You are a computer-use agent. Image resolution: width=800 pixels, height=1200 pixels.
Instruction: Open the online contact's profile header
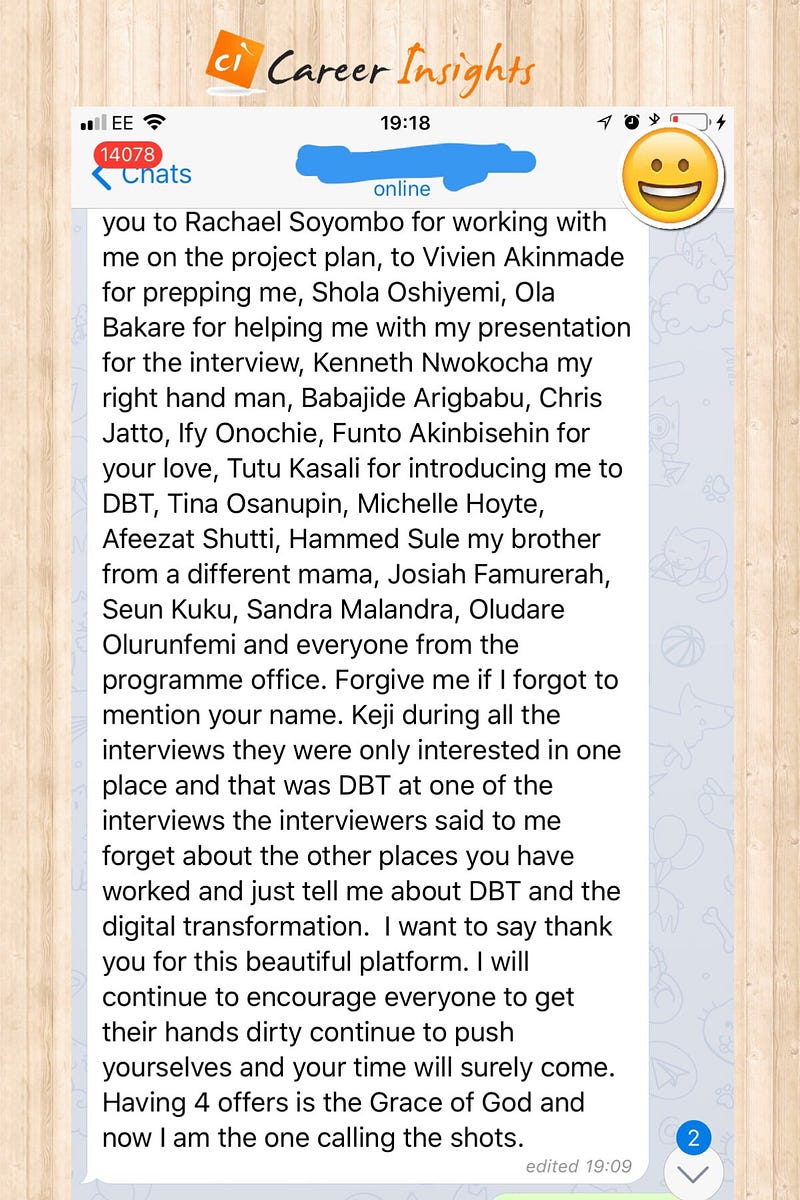click(403, 174)
